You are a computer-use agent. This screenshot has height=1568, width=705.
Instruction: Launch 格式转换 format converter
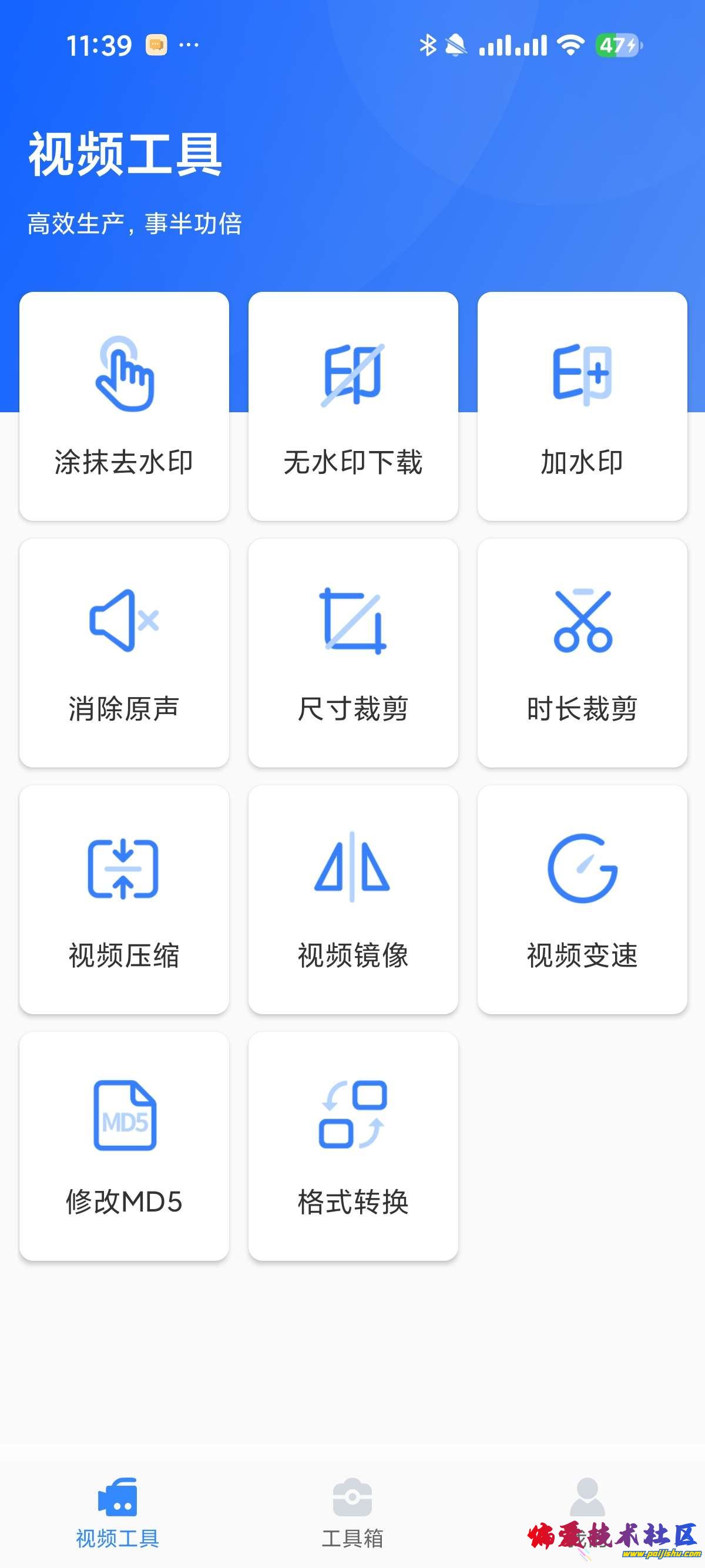[353, 1146]
